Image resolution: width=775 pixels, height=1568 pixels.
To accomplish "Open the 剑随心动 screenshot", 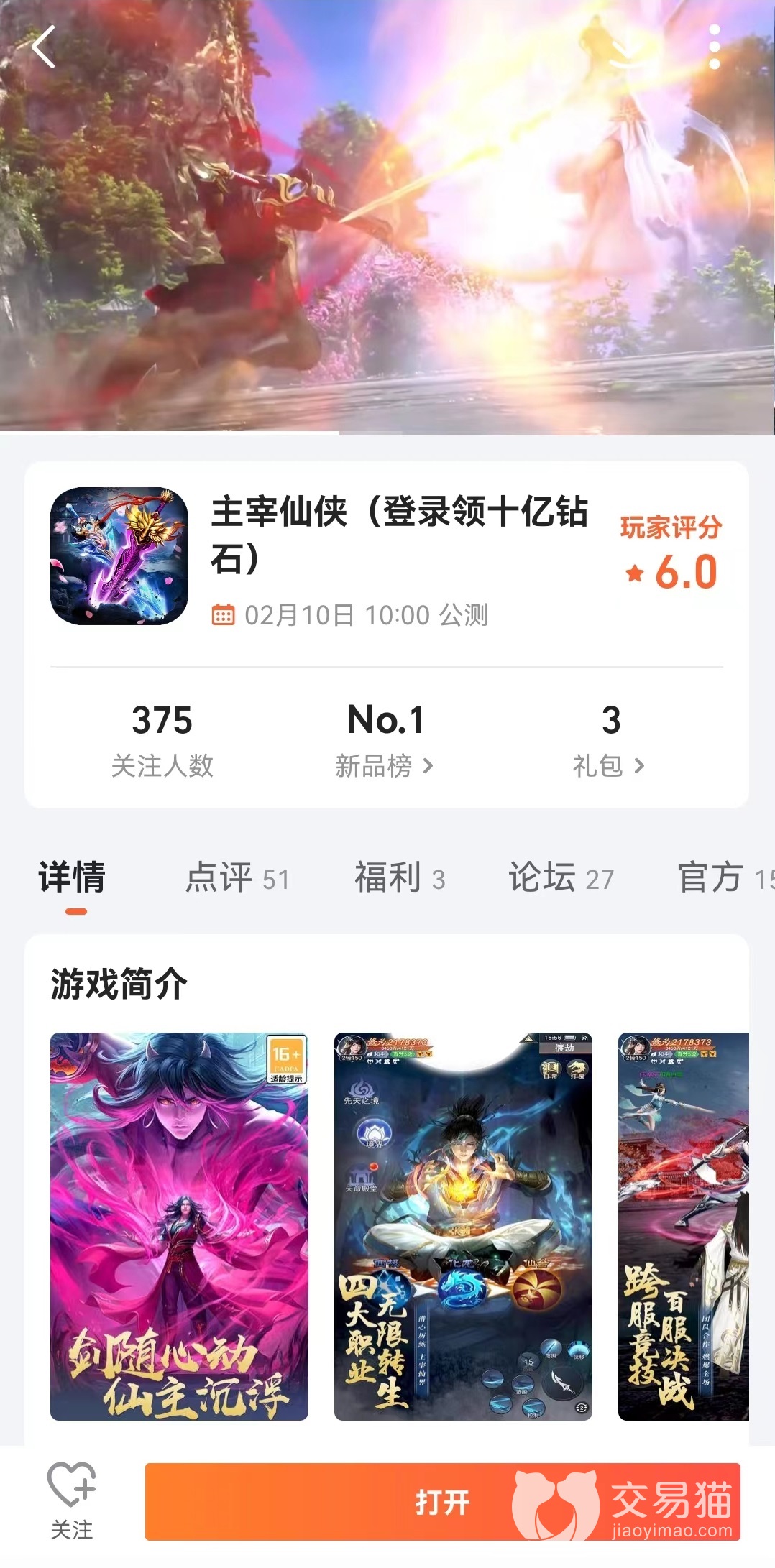I will (179, 1226).
